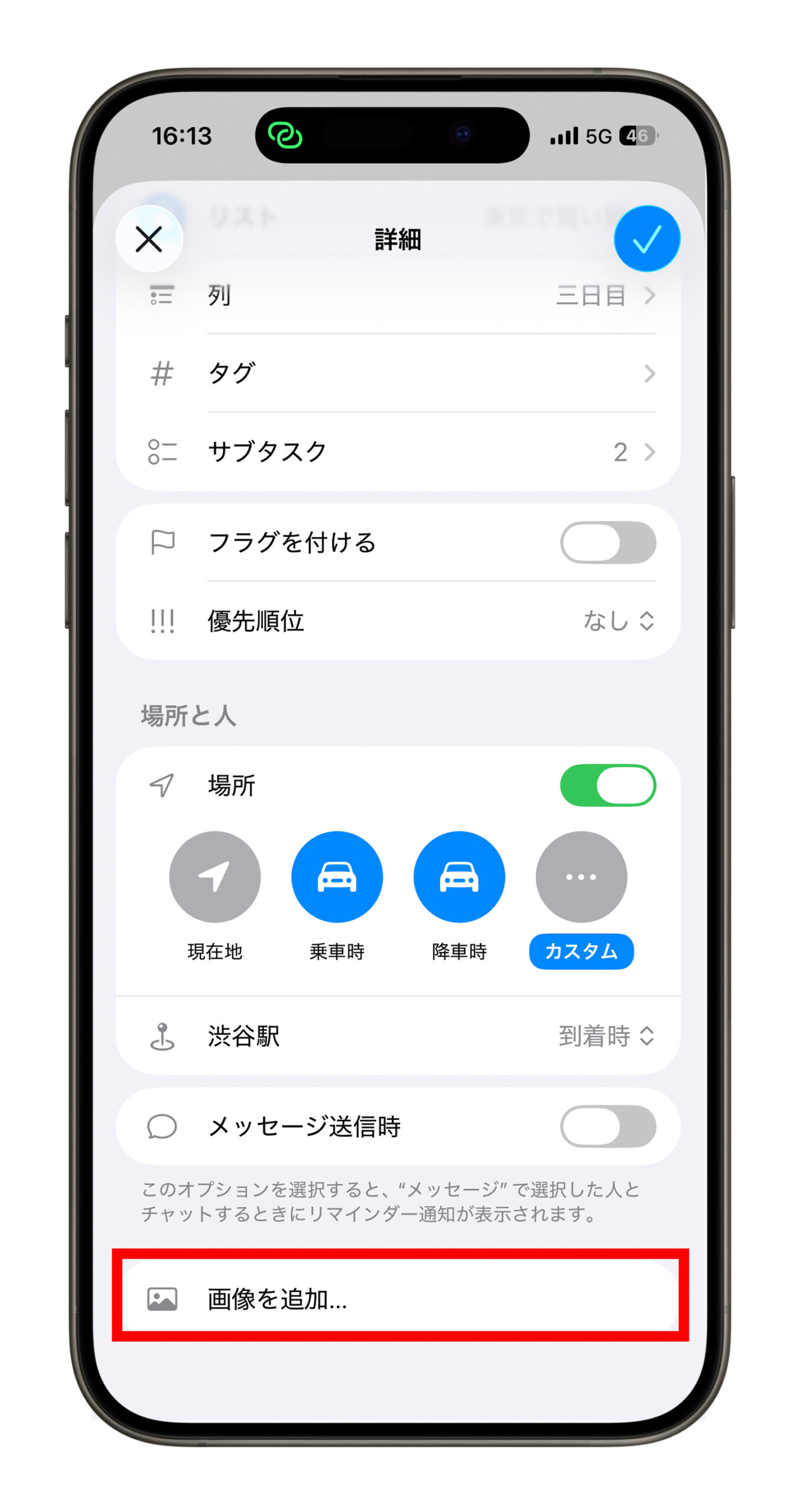Change 到着時 trigger for 渋谷駅

click(606, 1036)
